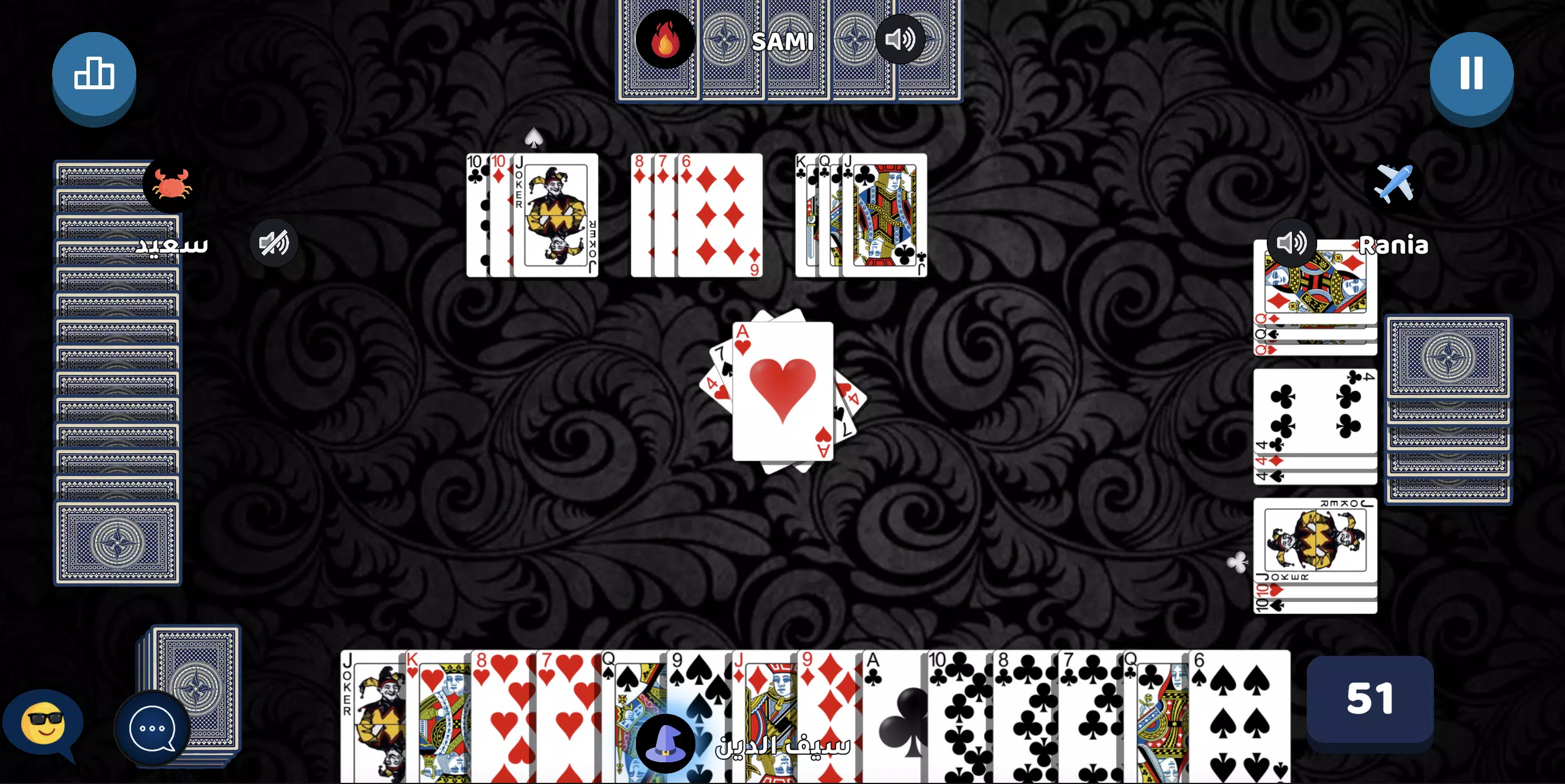The width and height of the screenshot is (1565, 784).
Task: Open SAMI's fire avatar profile
Action: coord(665,40)
